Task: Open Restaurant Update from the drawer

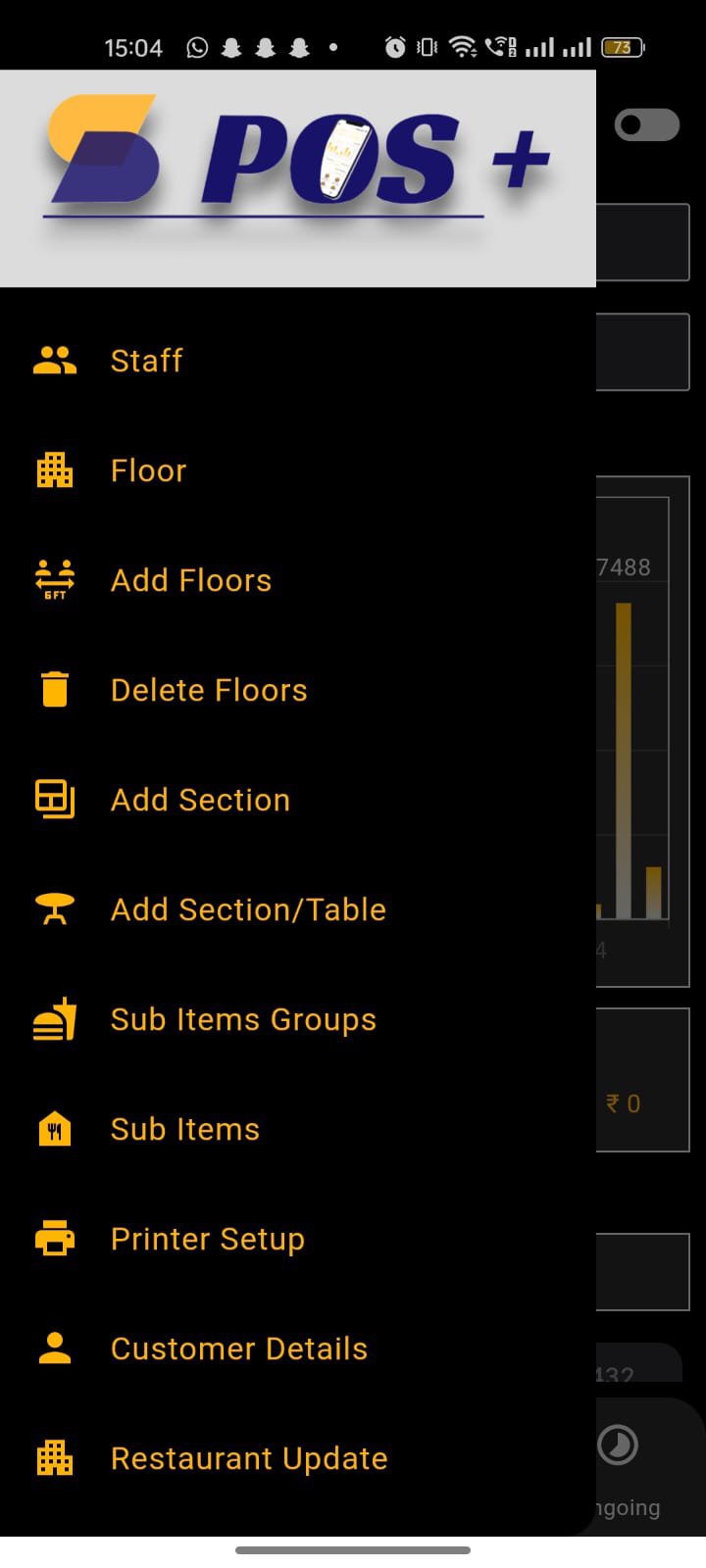Action: pos(248,1457)
